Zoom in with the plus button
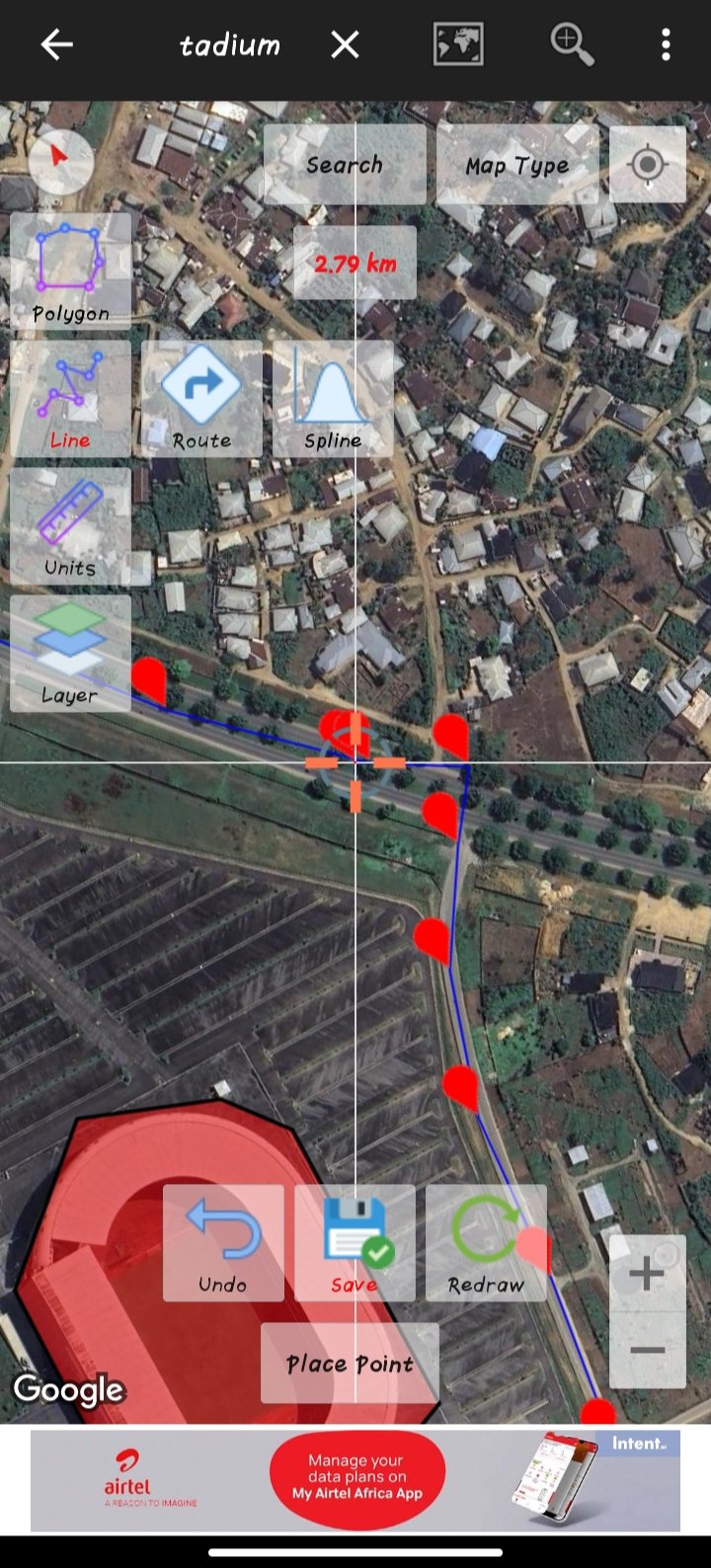 (647, 1274)
